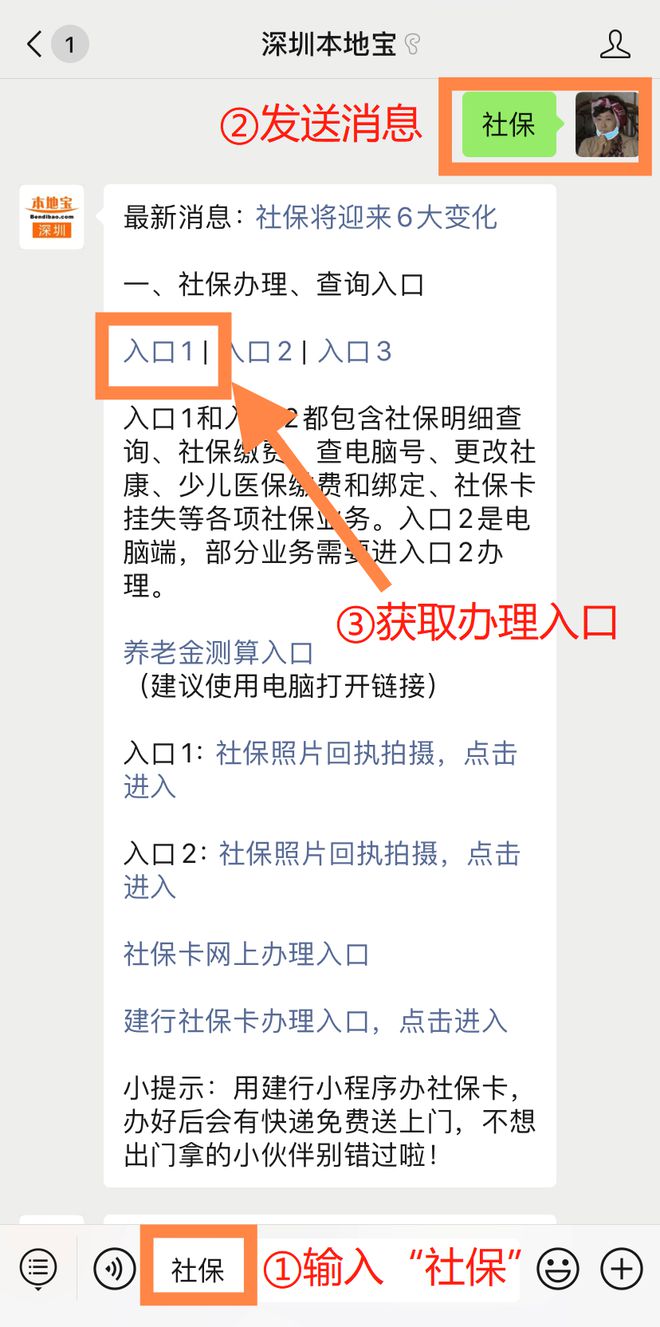The width and height of the screenshot is (660, 1327).
Task: Open the 社保卡网上办理入口 link
Action: tap(246, 953)
